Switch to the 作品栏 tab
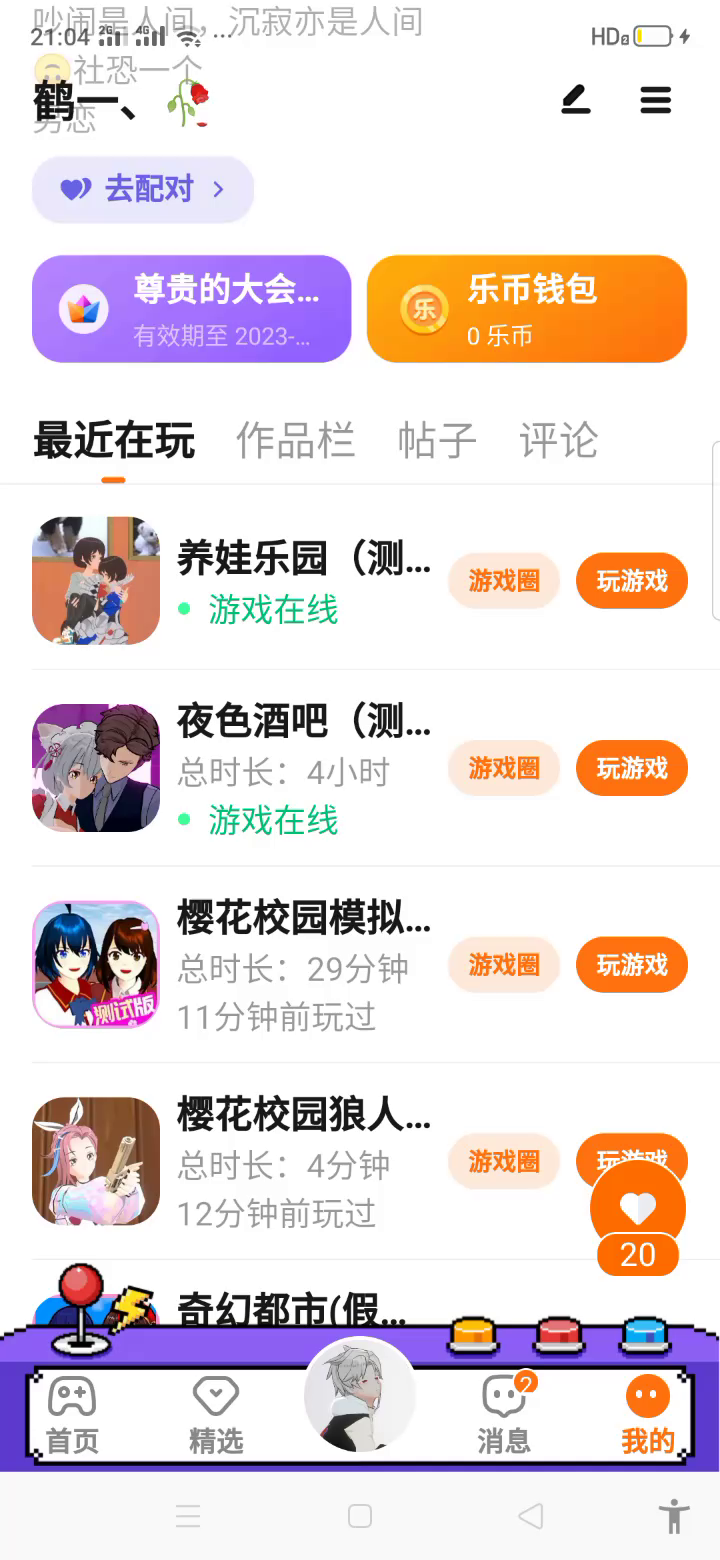 pos(295,440)
